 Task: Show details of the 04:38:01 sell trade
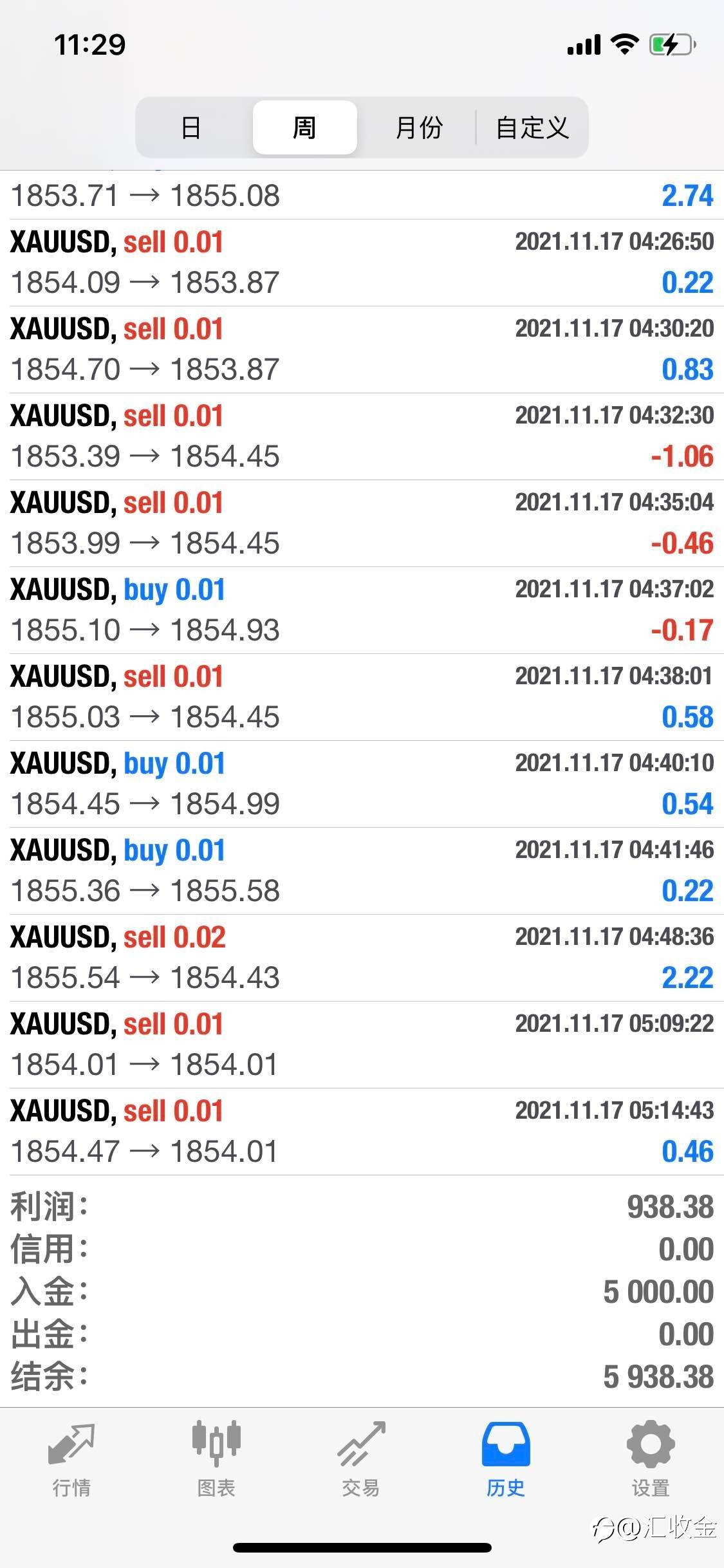coord(362,697)
